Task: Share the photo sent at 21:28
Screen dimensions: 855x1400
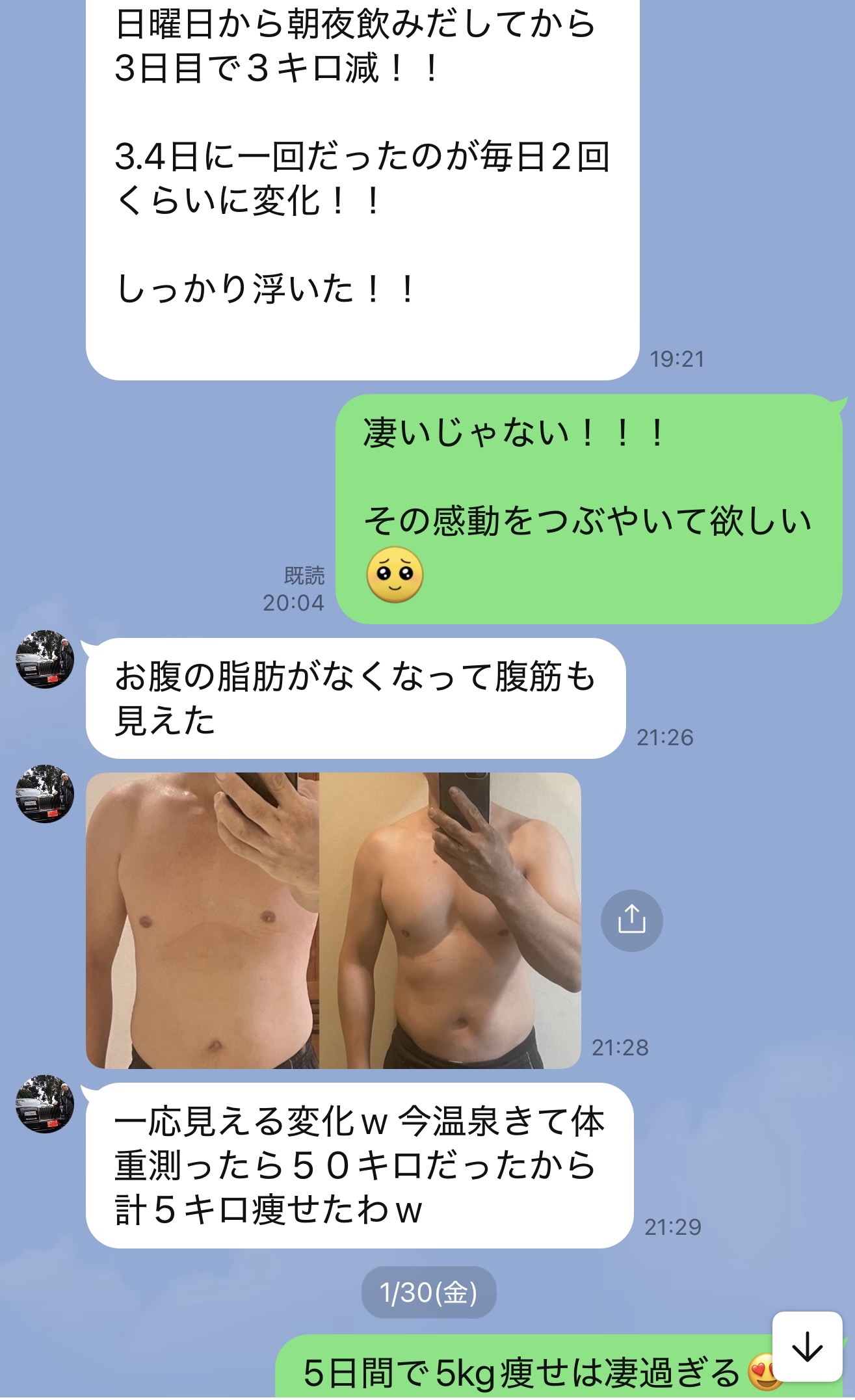Action: (631, 920)
